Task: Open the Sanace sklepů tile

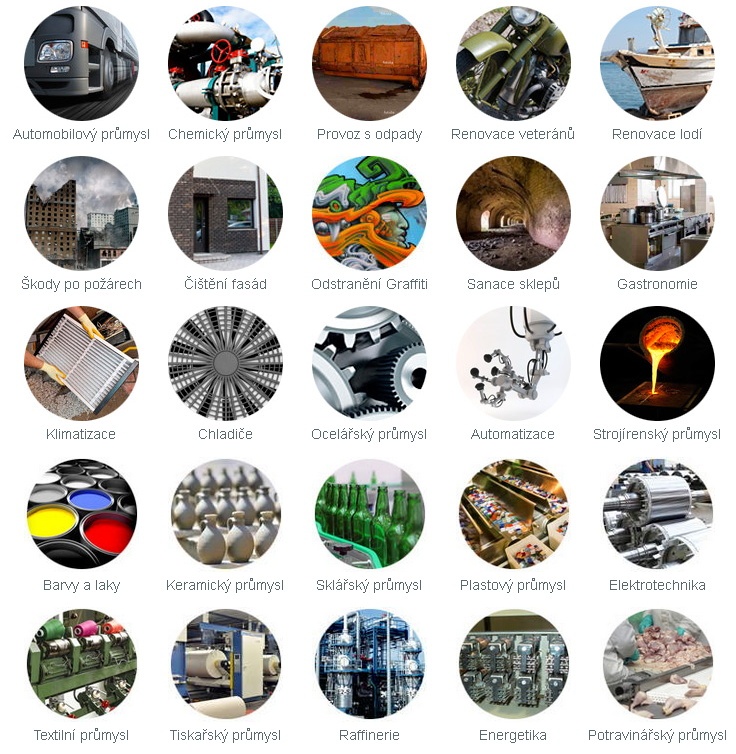Action: click(513, 213)
